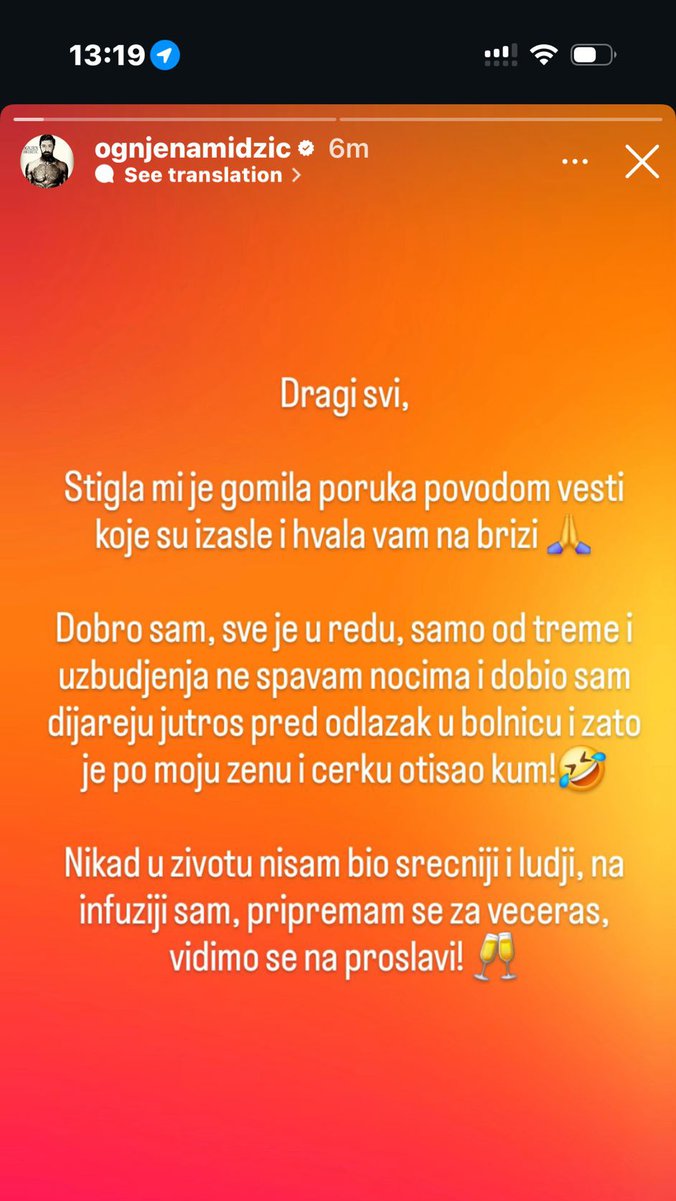This screenshot has width=676, height=1201.
Task: Open the three-dot story options menu
Action: (574, 161)
